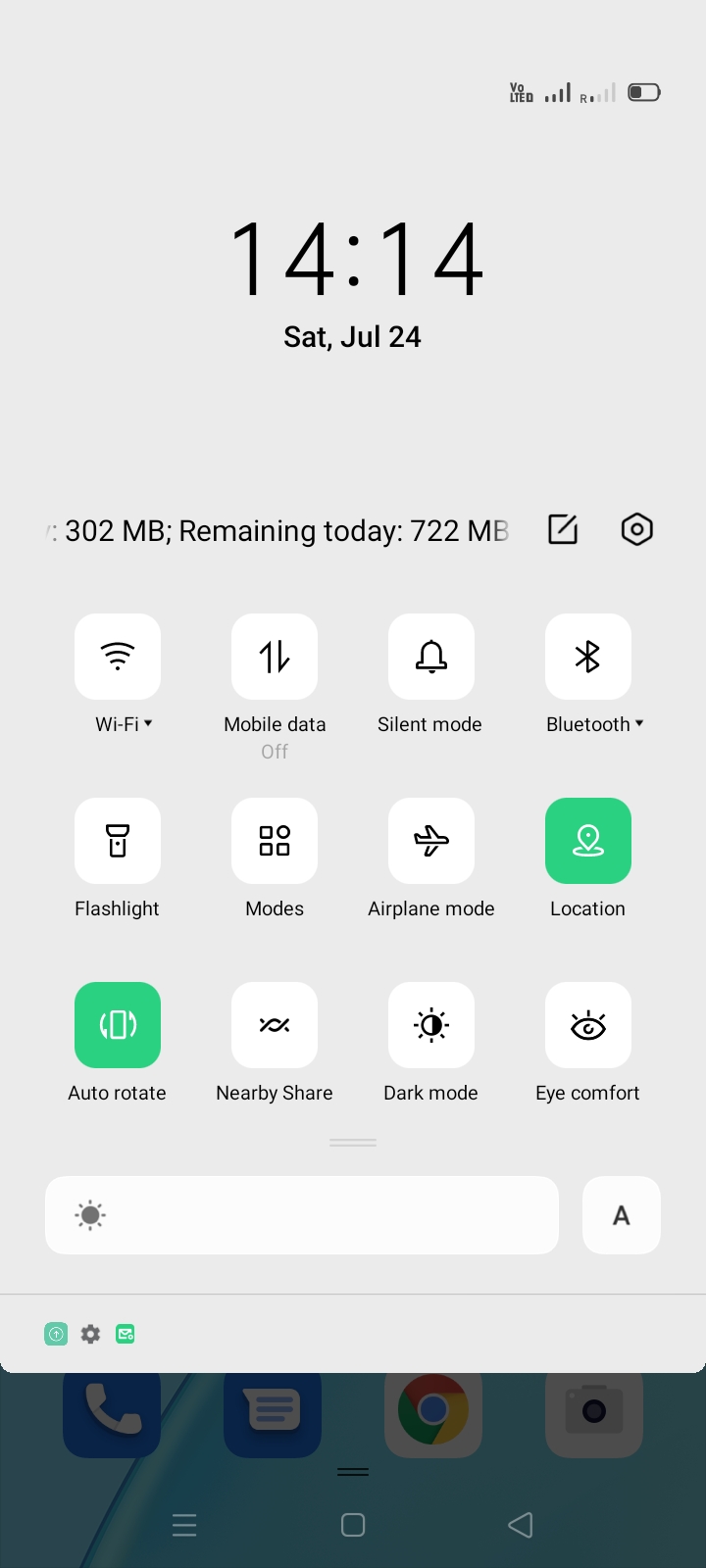The width and height of the screenshot is (706, 1568).
Task: Switch on Silent mode
Action: click(431, 657)
